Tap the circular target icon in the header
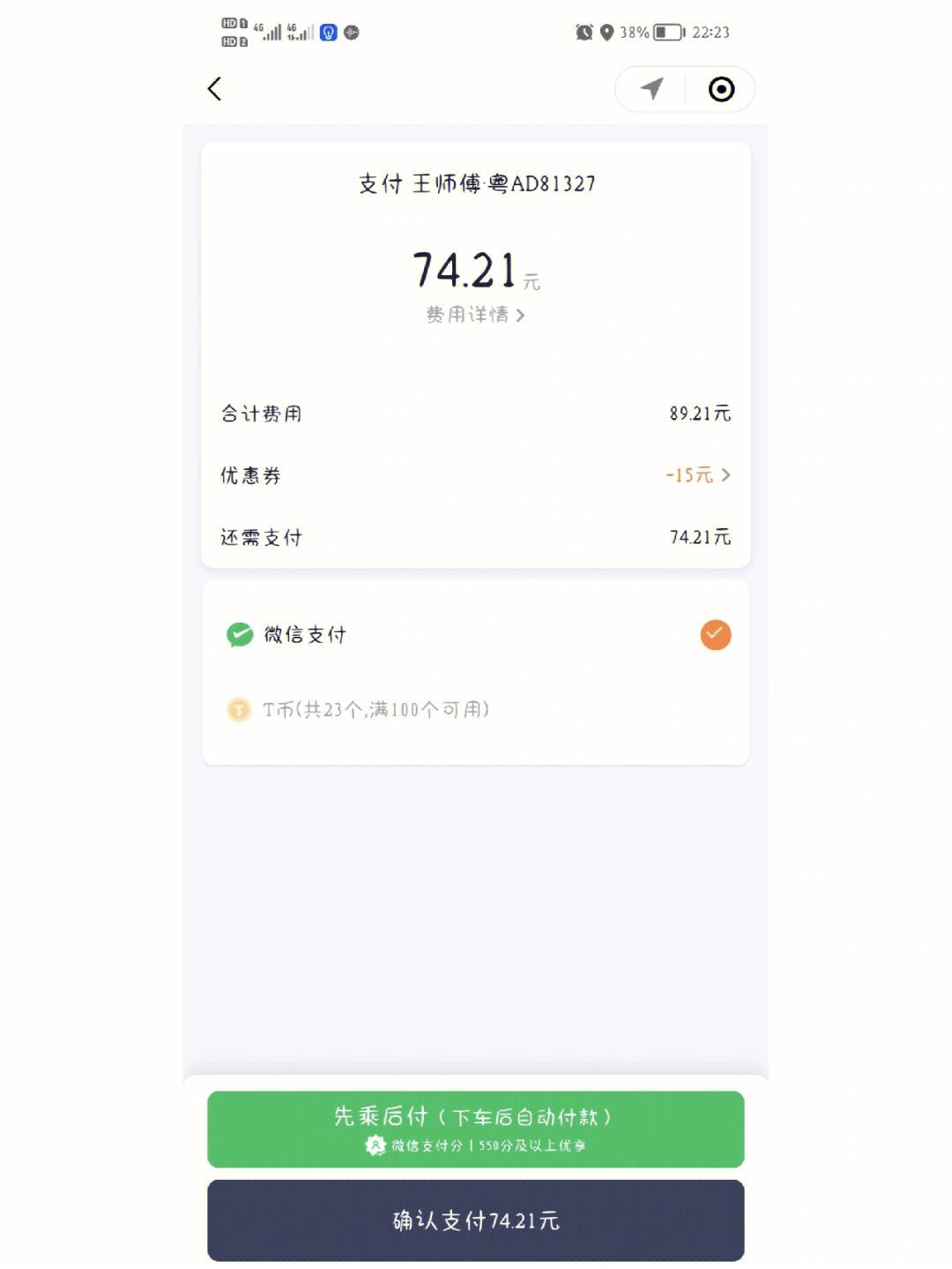The width and height of the screenshot is (952, 1269). (721, 89)
